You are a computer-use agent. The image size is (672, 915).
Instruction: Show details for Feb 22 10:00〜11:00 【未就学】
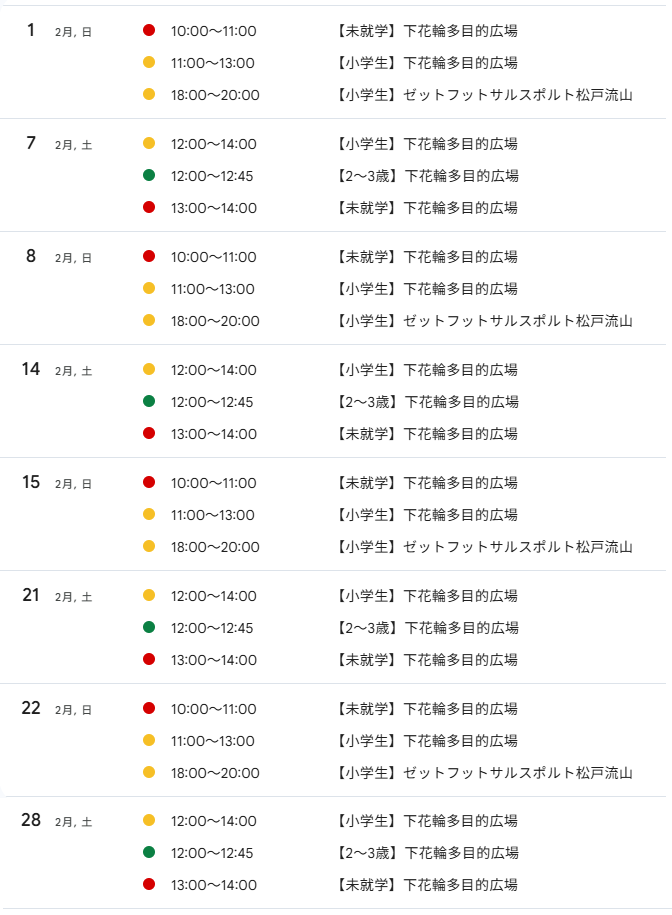(427, 709)
